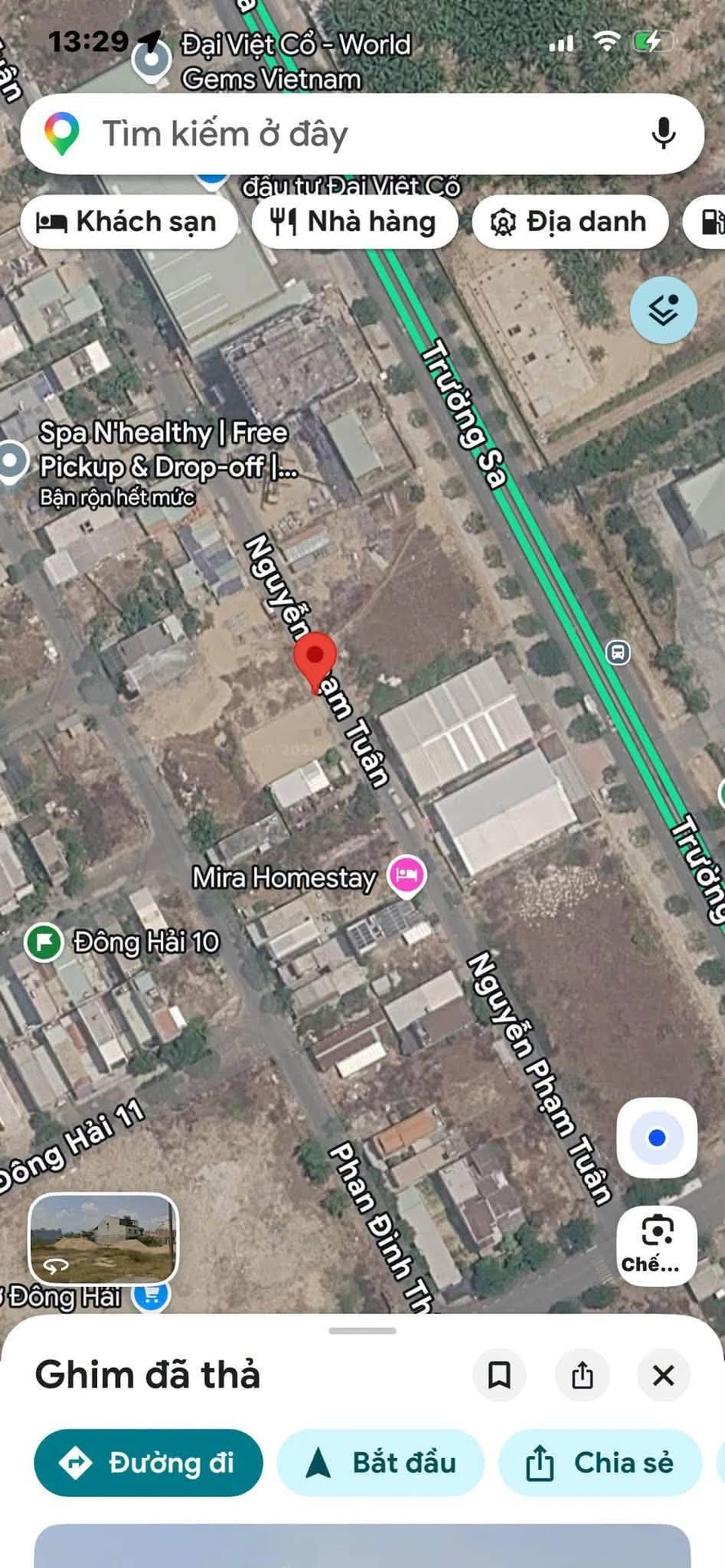Filter by Nhà hàng chip
The image size is (725, 1568).
click(x=355, y=221)
